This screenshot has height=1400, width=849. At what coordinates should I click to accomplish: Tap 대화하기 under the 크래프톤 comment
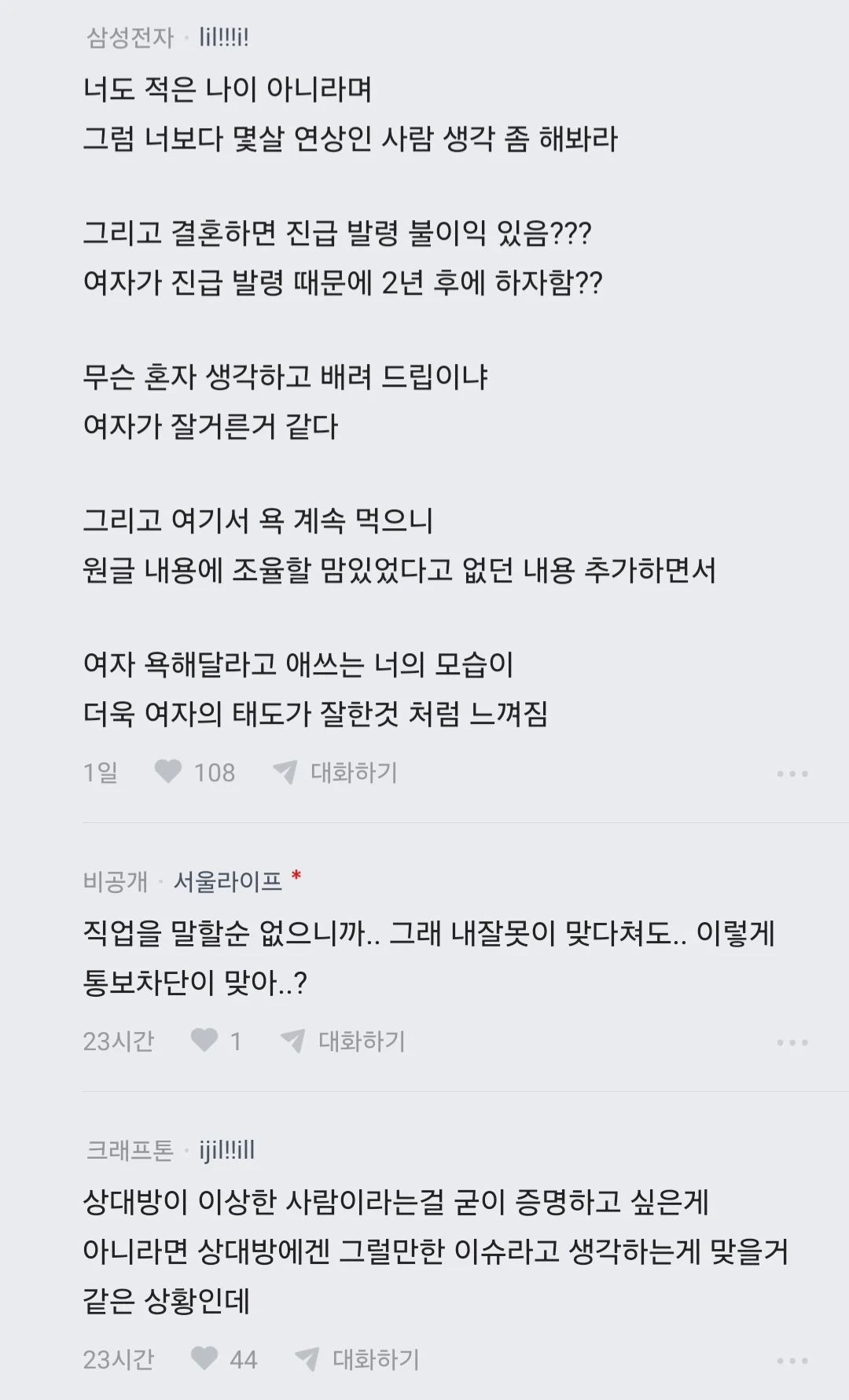point(358,1359)
